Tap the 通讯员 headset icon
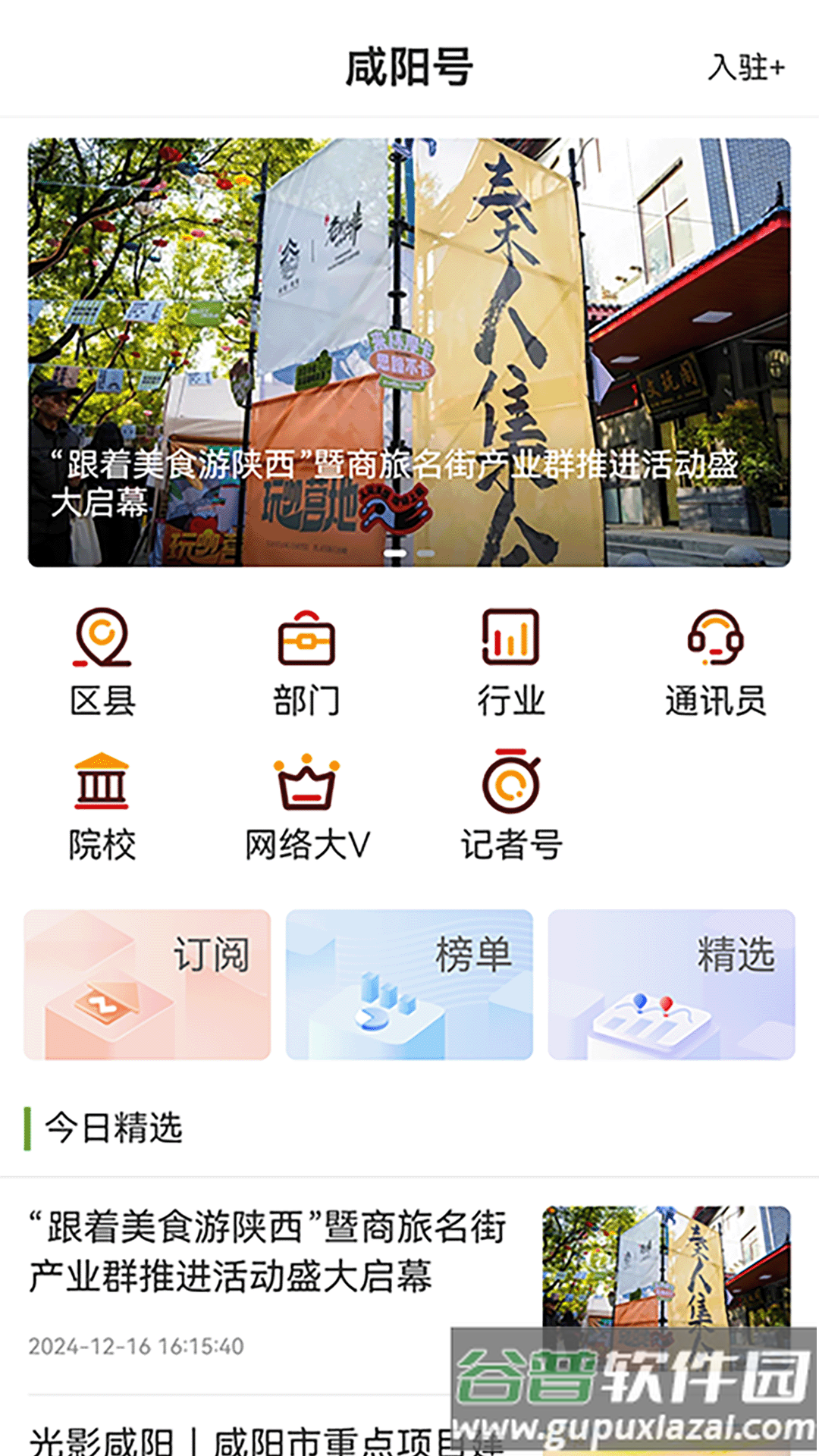The height and width of the screenshot is (1456, 819). 715,641
